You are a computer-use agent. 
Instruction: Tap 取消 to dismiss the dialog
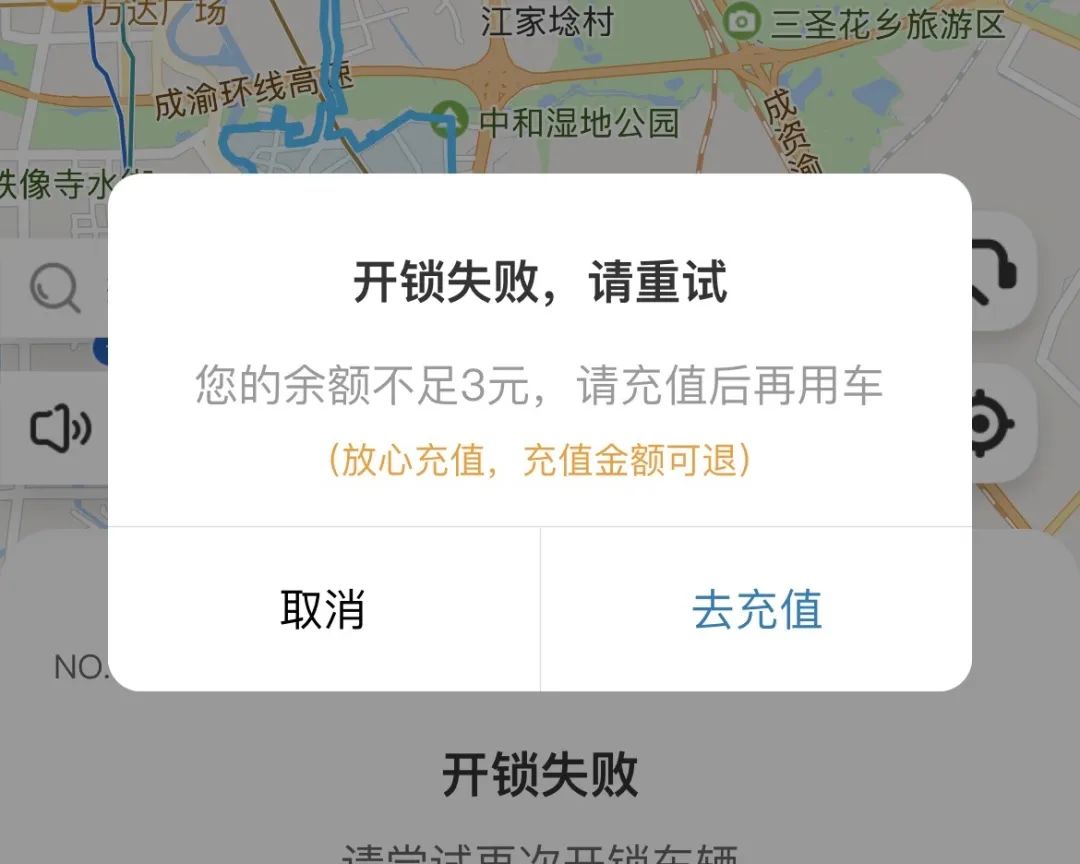click(x=323, y=609)
